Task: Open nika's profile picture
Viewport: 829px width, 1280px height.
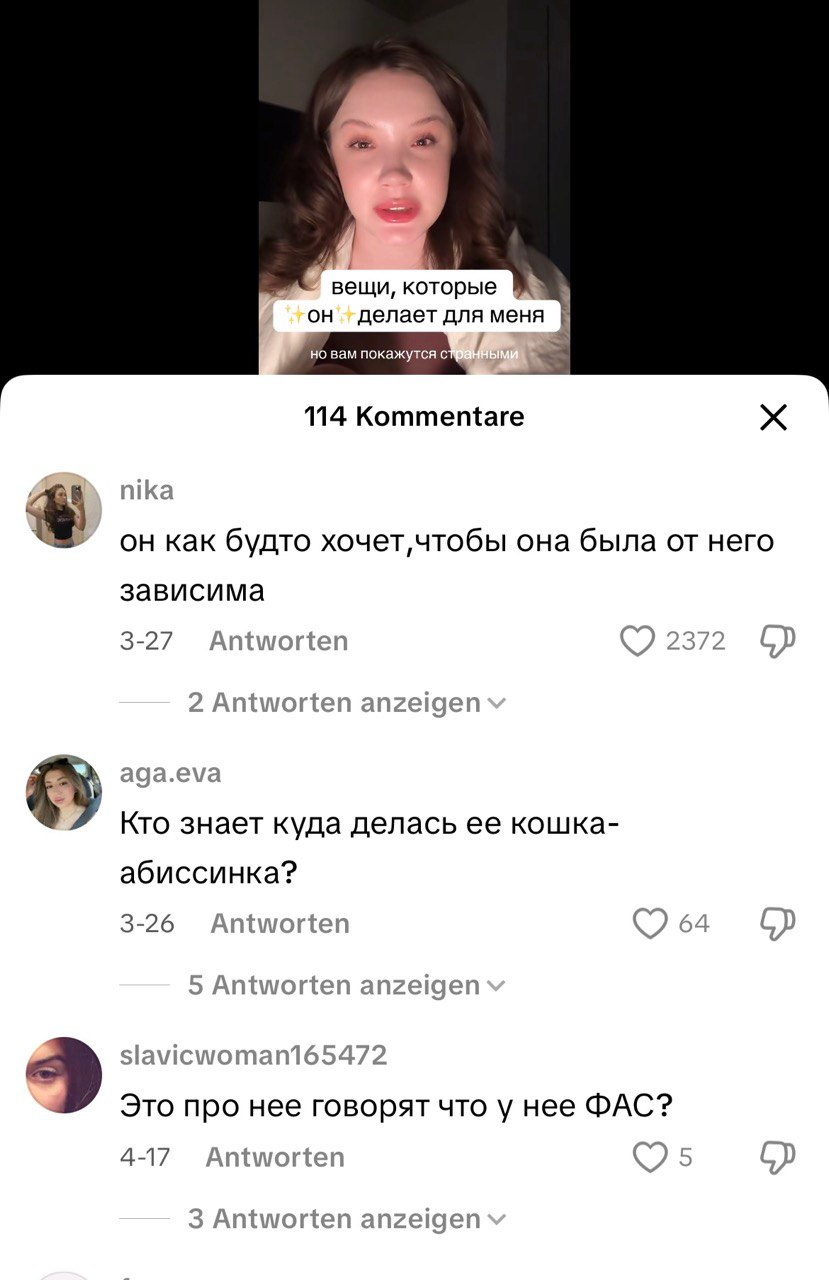Action: pyautogui.click(x=63, y=510)
